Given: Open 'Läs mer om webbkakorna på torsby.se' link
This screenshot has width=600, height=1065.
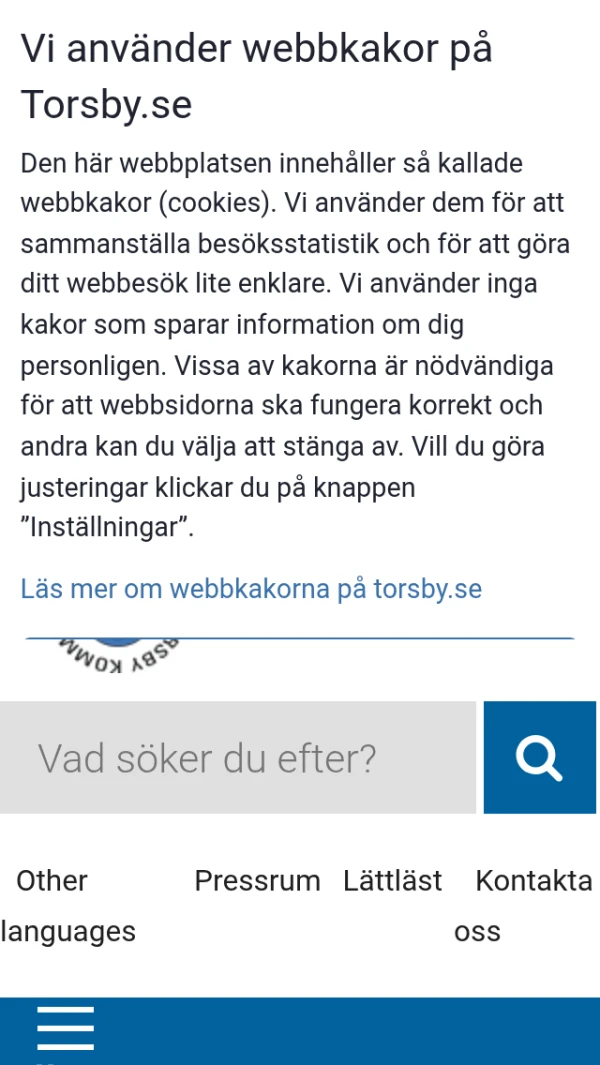Looking at the screenshot, I should 251,589.
